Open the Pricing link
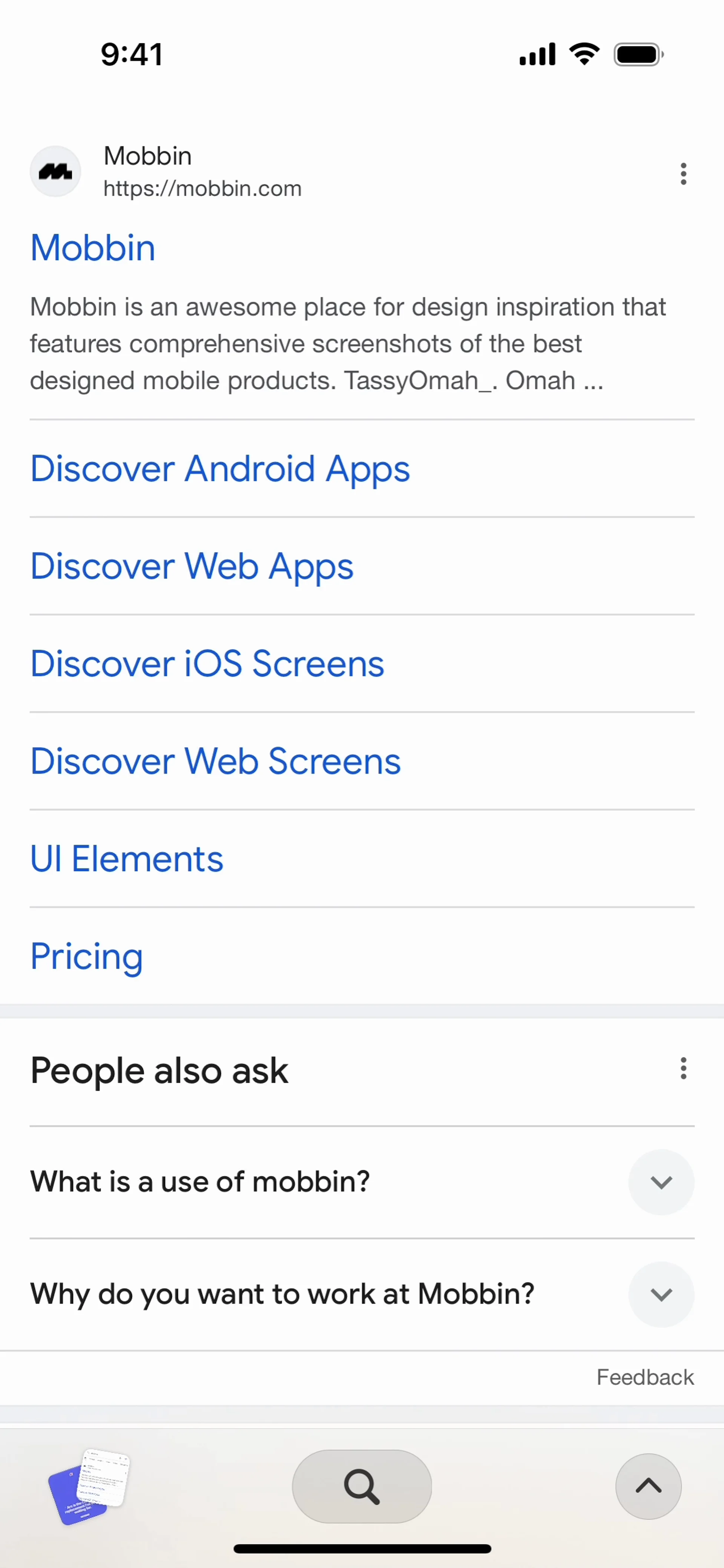Image resolution: width=724 pixels, height=1568 pixels. click(x=86, y=956)
